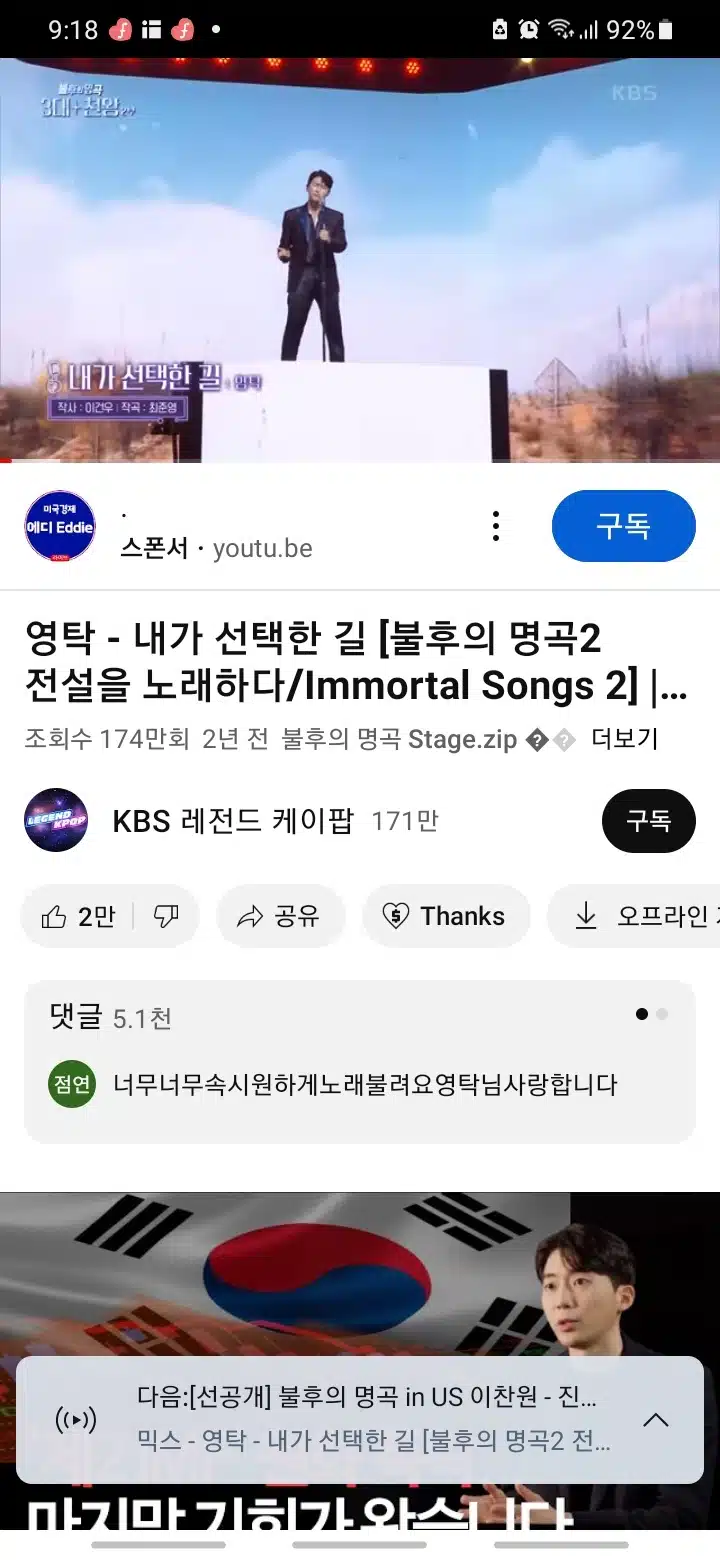Open the 에디 Eddie sponsor channel avatar
The height and width of the screenshot is (1560, 720).
pos(60,526)
